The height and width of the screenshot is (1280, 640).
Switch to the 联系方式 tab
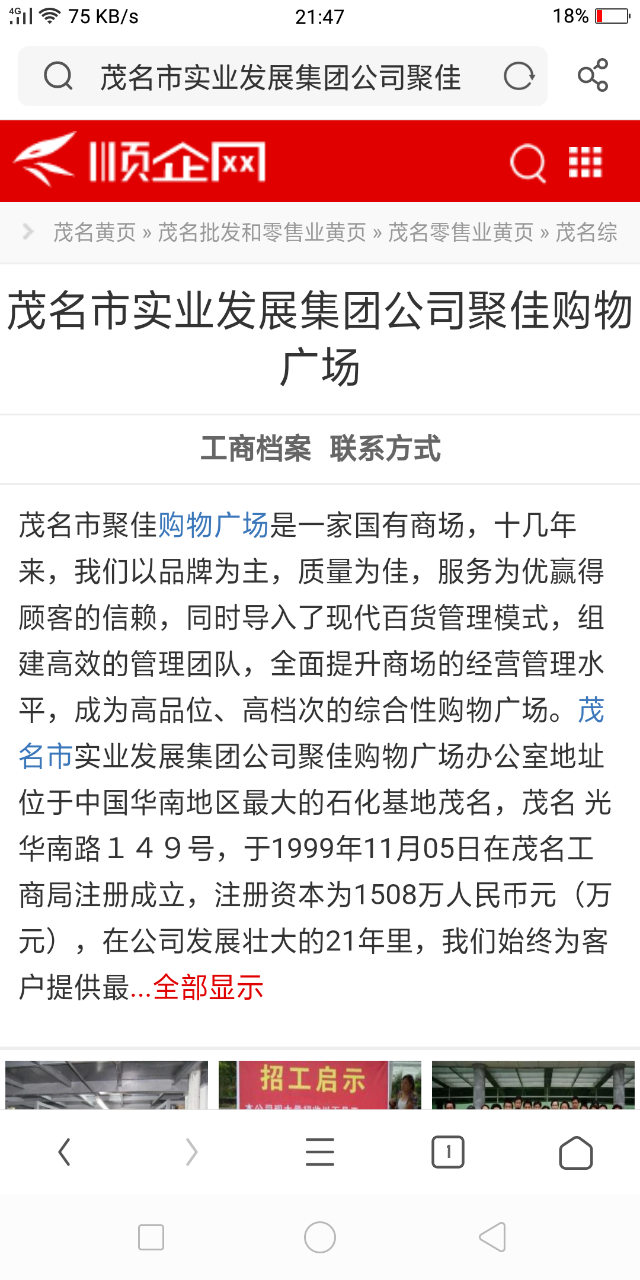(x=385, y=449)
